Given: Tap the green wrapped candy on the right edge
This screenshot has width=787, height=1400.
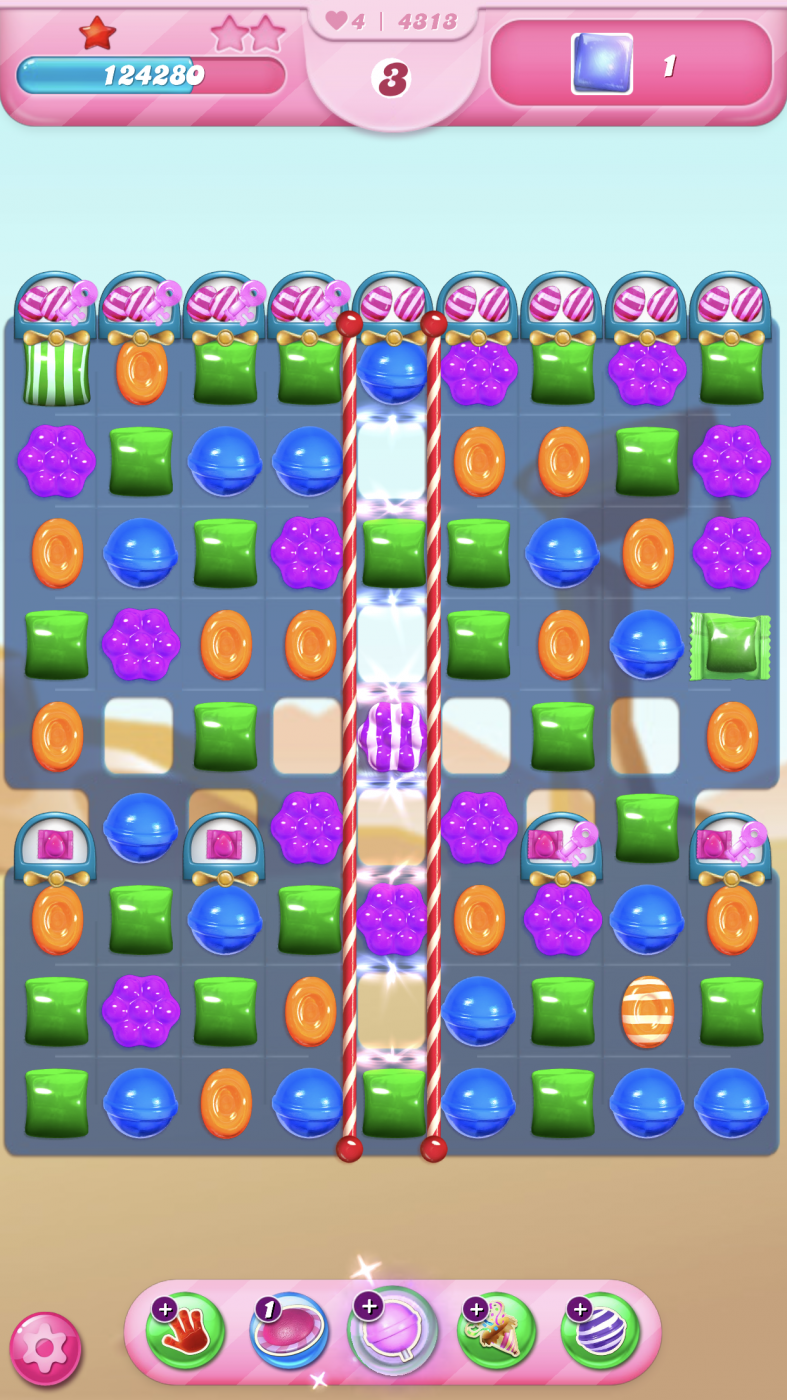Looking at the screenshot, I should coord(730,646).
